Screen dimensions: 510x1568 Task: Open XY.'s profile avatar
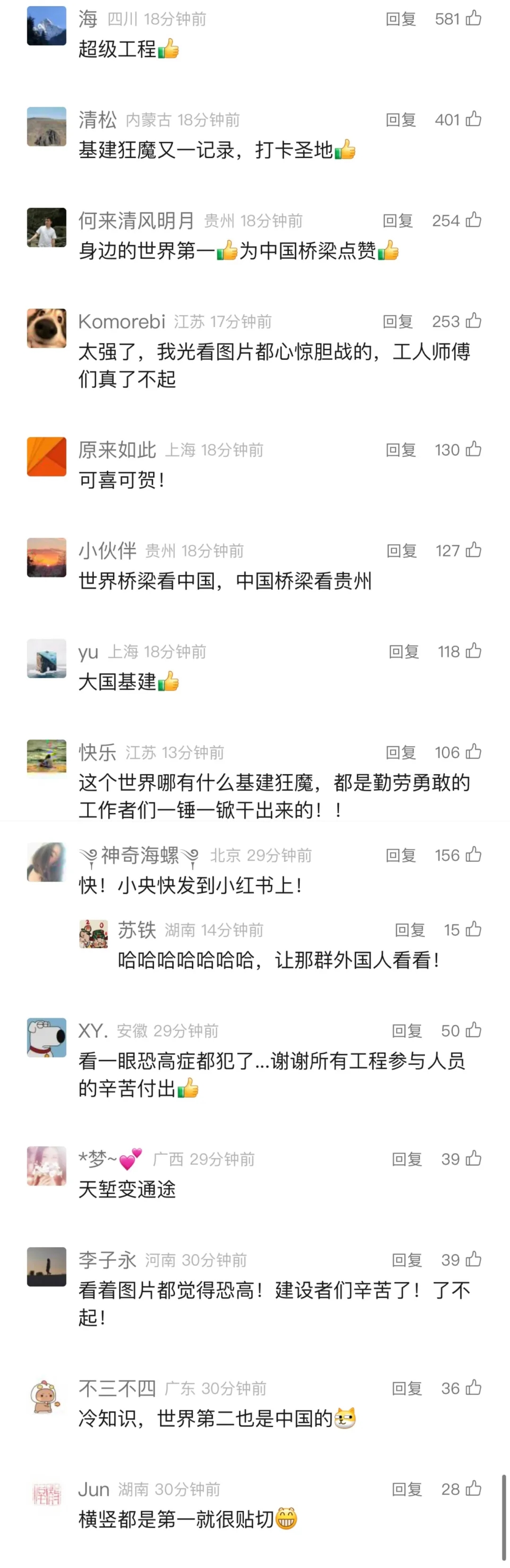coord(46,1037)
